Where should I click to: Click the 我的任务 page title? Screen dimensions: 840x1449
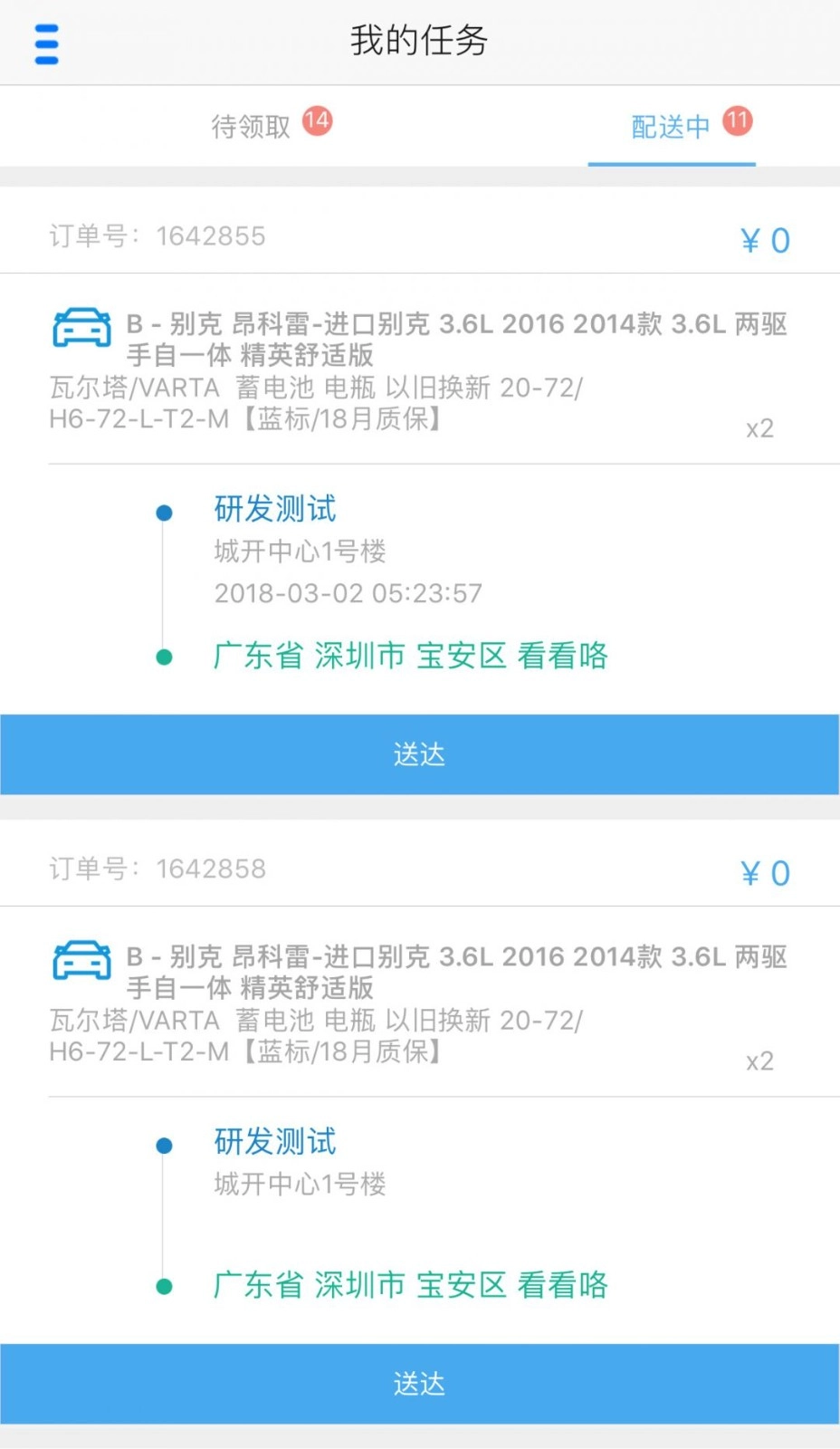point(420,41)
